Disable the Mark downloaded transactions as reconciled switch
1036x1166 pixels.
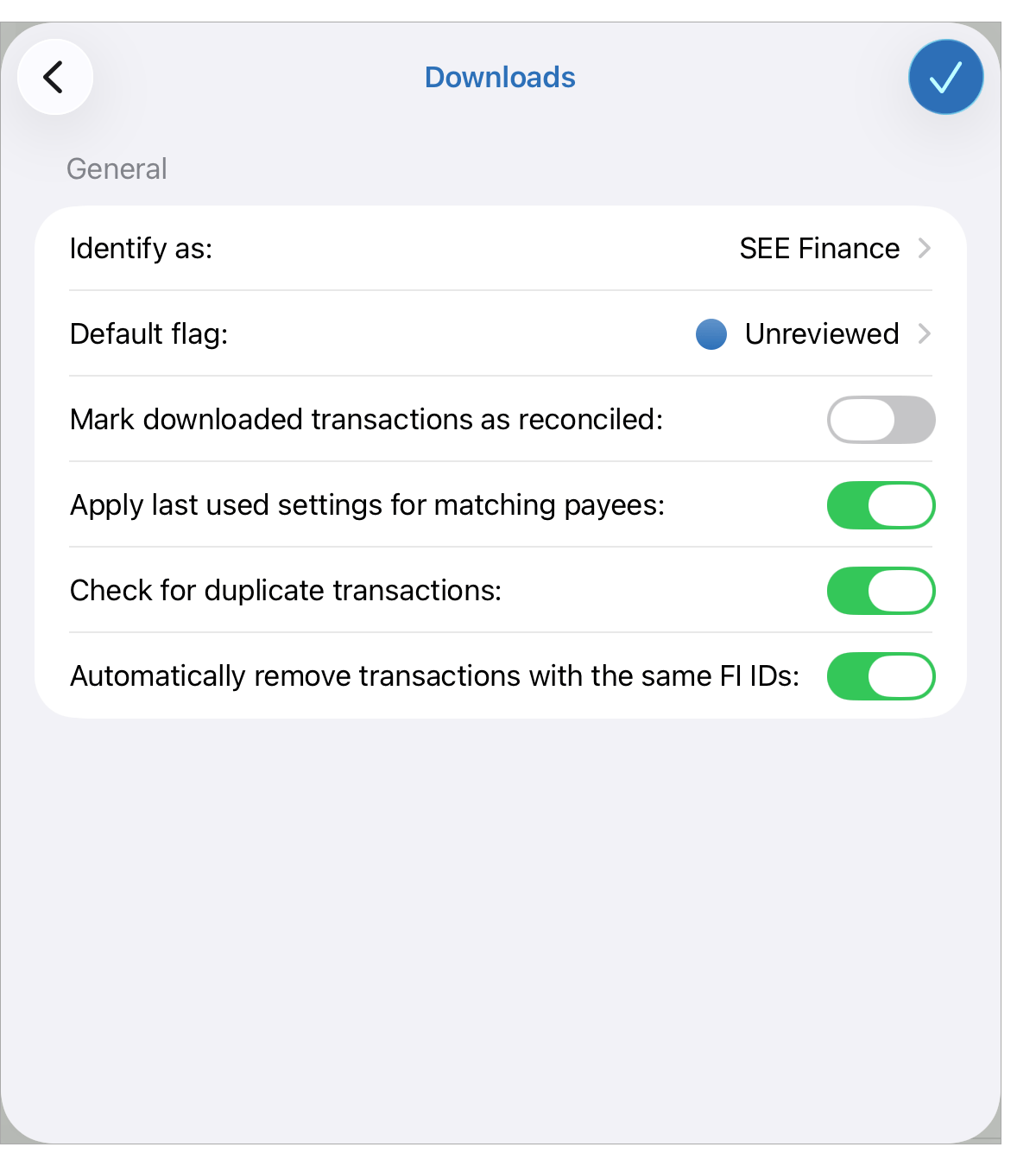pyautogui.click(x=881, y=420)
